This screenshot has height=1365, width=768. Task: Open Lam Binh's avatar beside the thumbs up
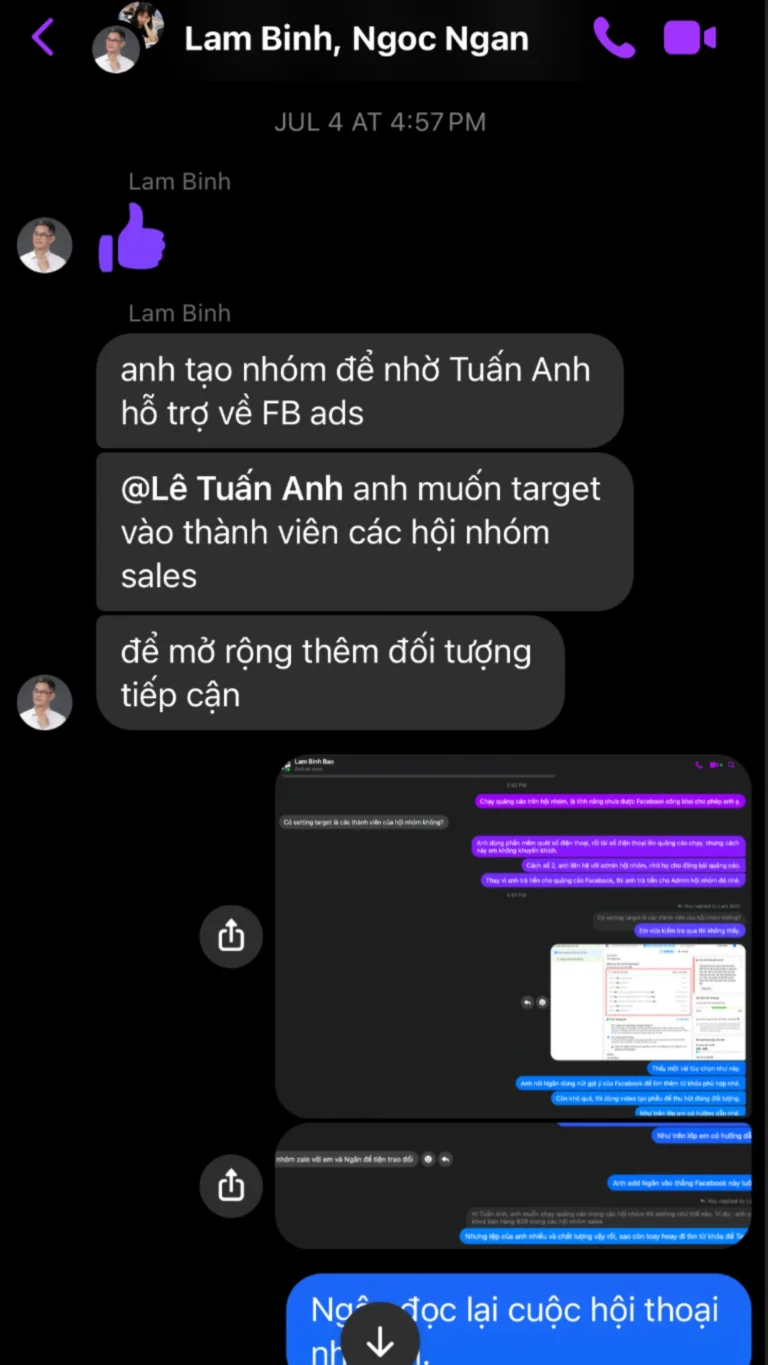coord(45,246)
